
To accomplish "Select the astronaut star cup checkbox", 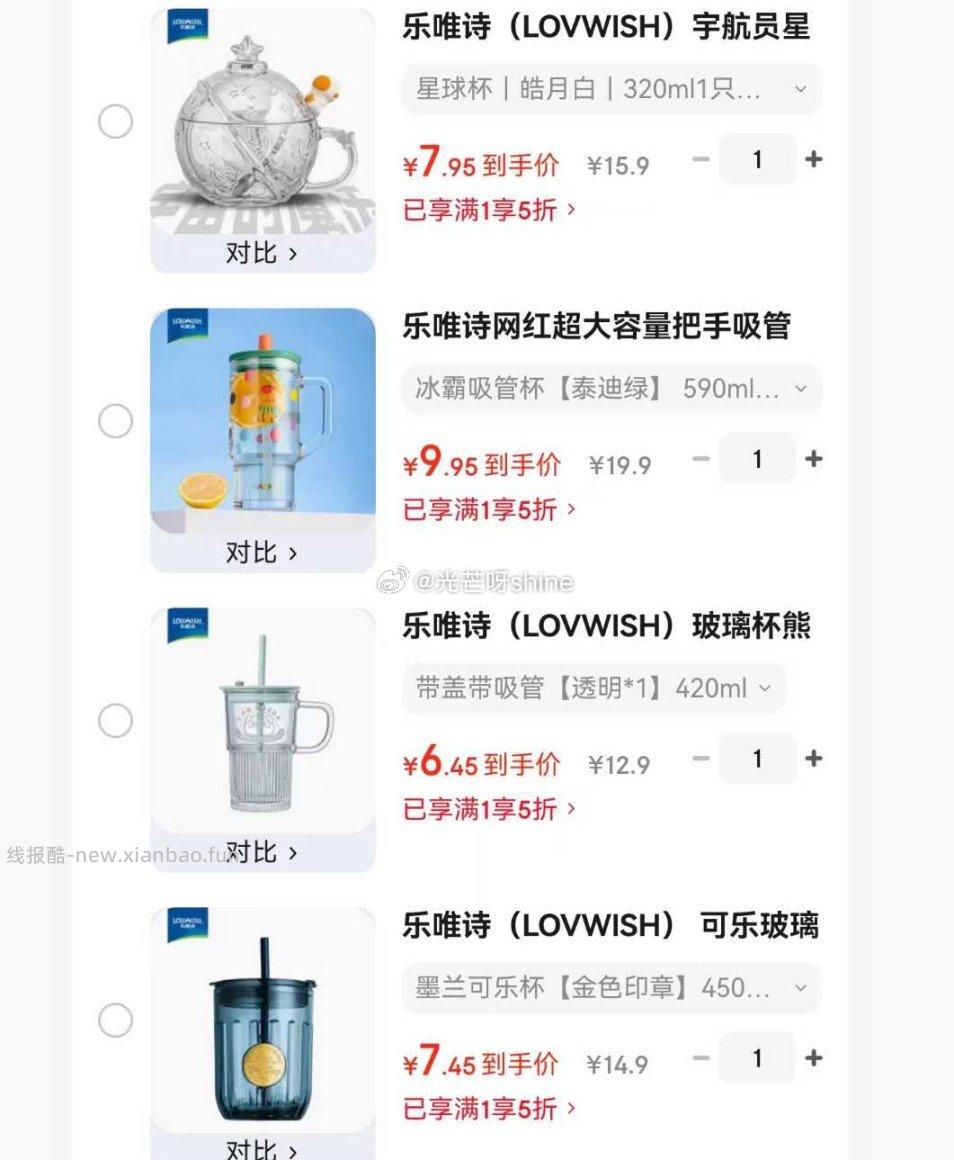I will (115, 120).
